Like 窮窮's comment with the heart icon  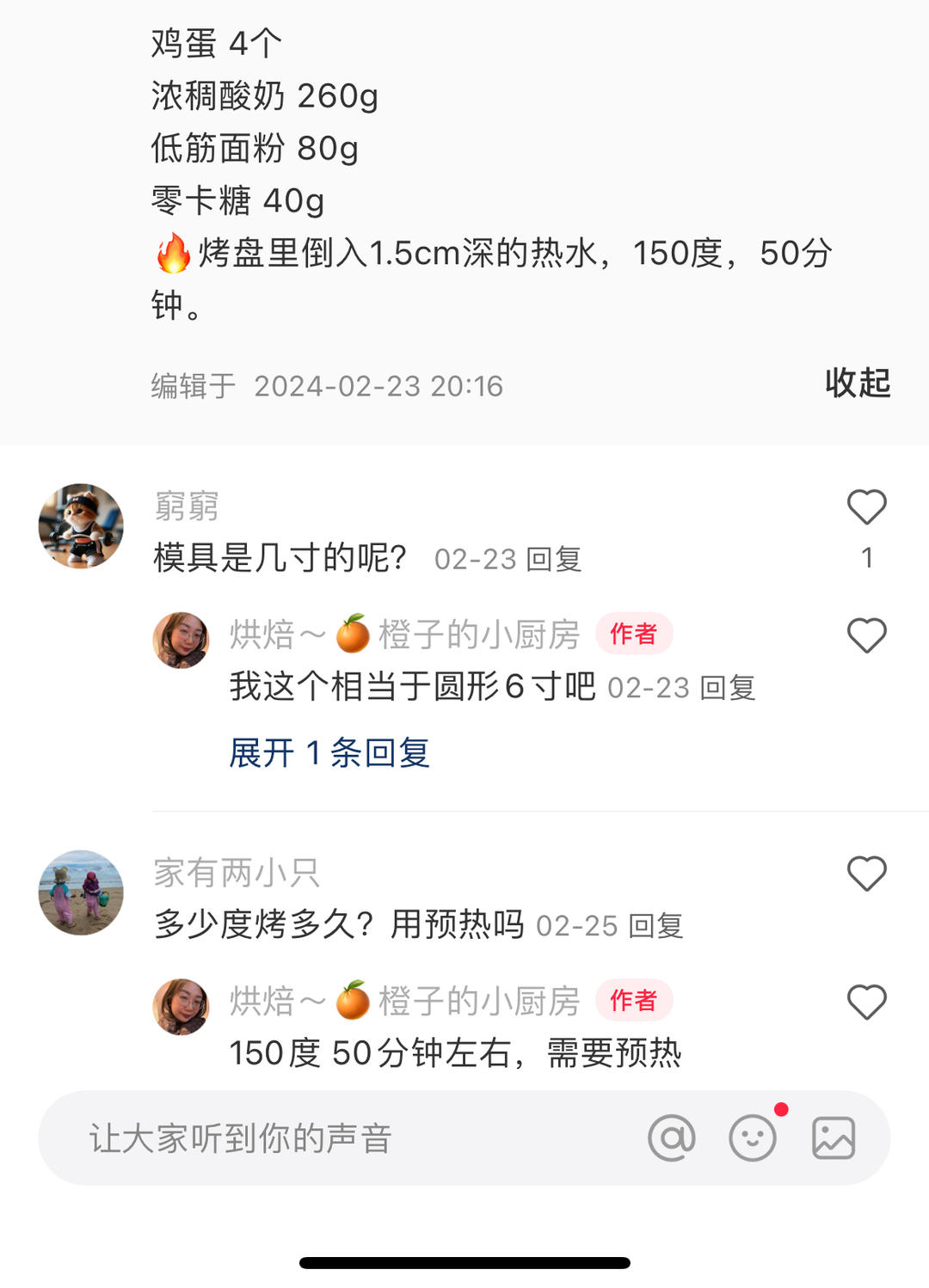(x=869, y=508)
